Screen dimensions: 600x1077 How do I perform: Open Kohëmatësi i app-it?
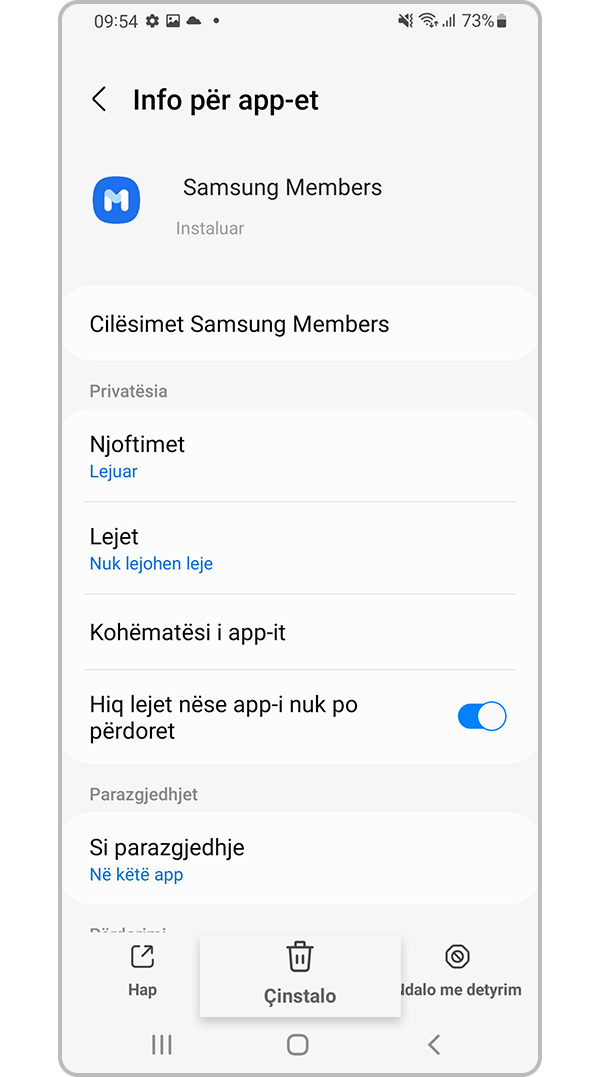pyautogui.click(x=300, y=632)
